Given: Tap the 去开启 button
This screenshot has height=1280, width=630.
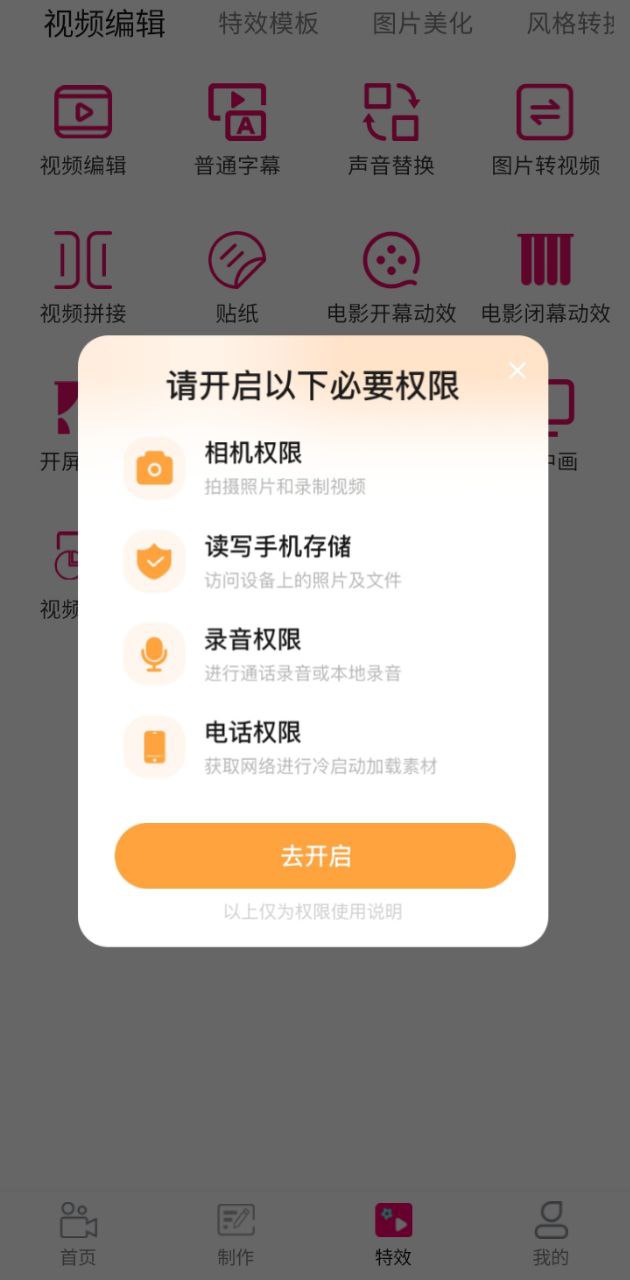Looking at the screenshot, I should pyautogui.click(x=315, y=856).
